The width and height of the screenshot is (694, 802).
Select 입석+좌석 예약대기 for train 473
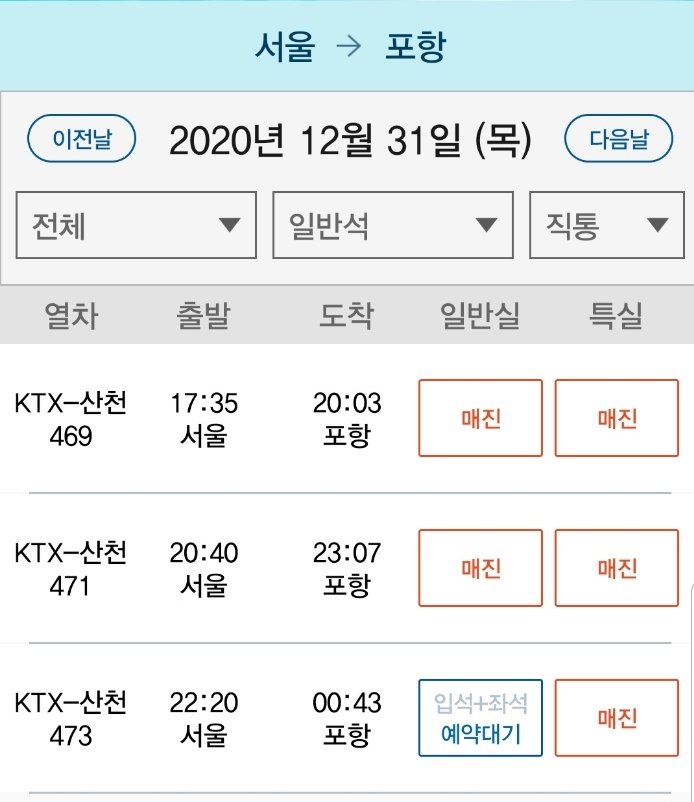pos(480,718)
